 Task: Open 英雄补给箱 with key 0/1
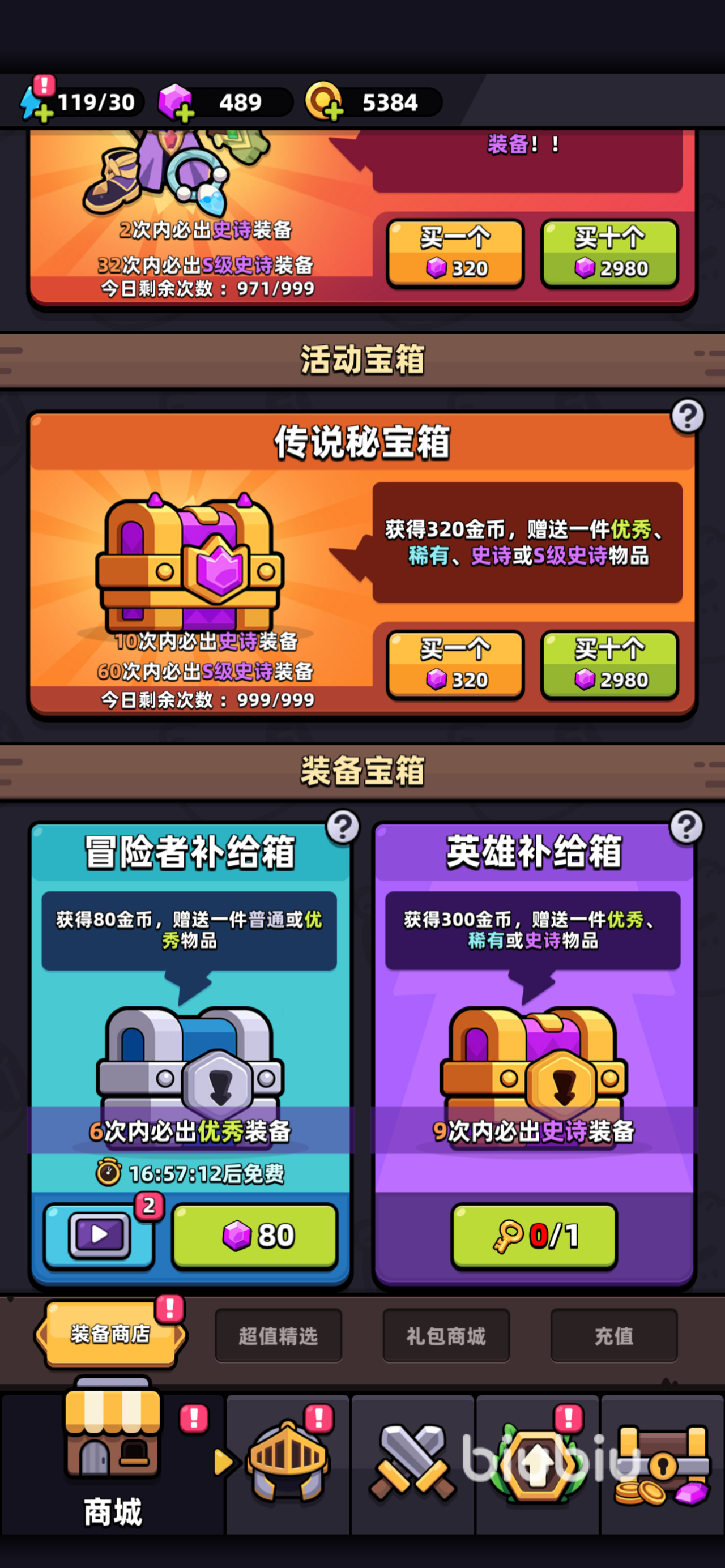tap(534, 1235)
